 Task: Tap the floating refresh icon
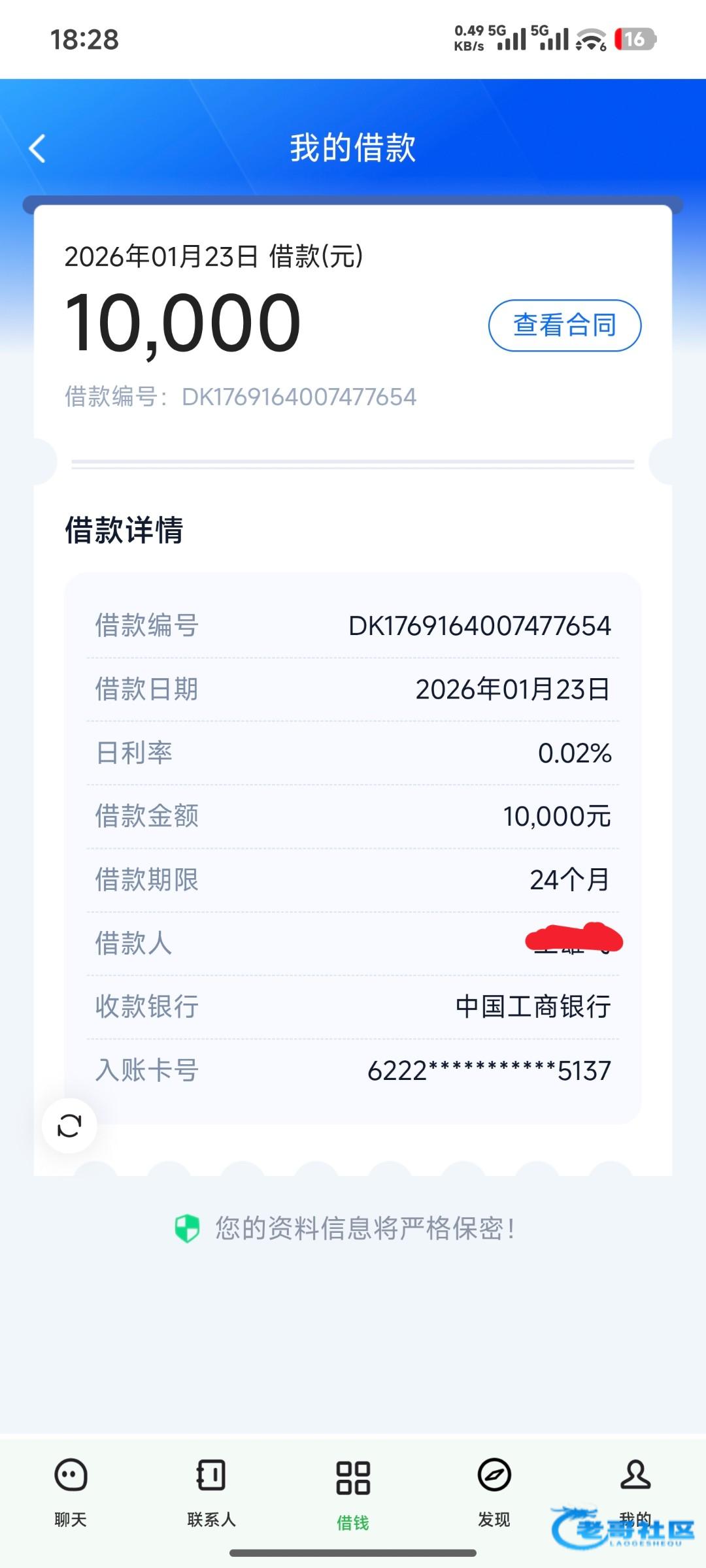(x=69, y=1126)
